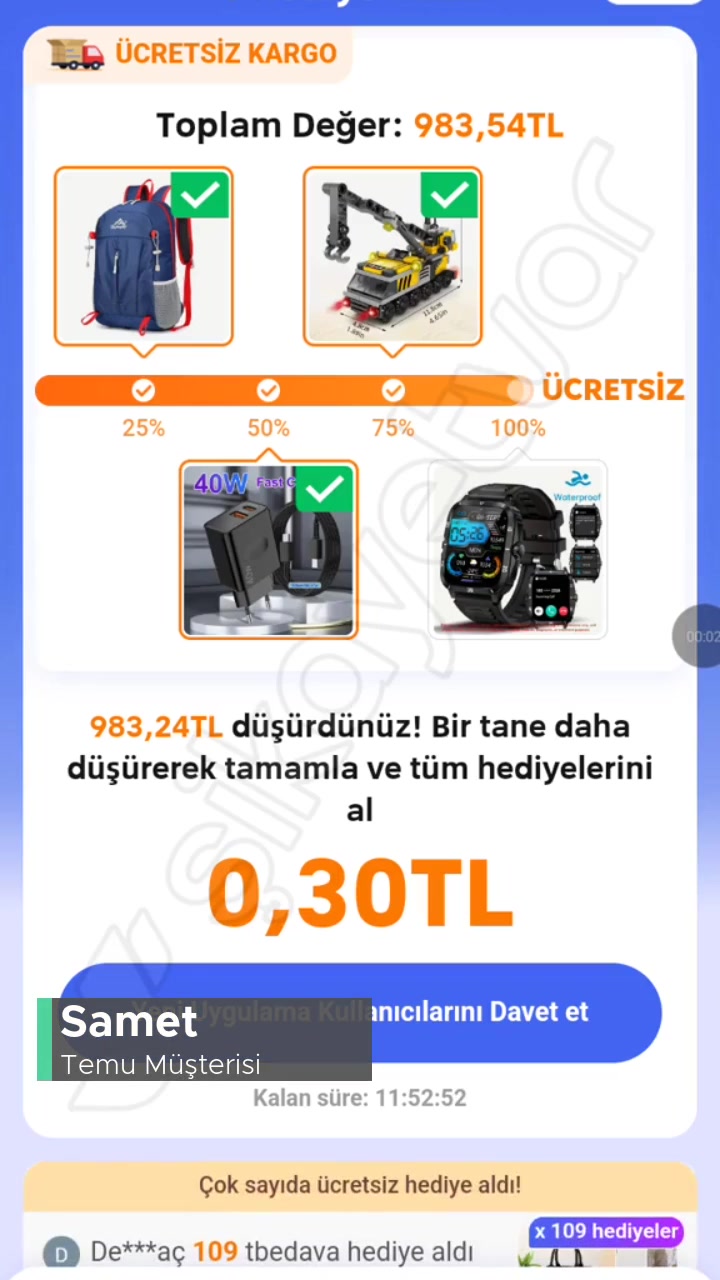Select the smartwatch reward thumbnail
This screenshot has width=720, height=1280.
518,548
